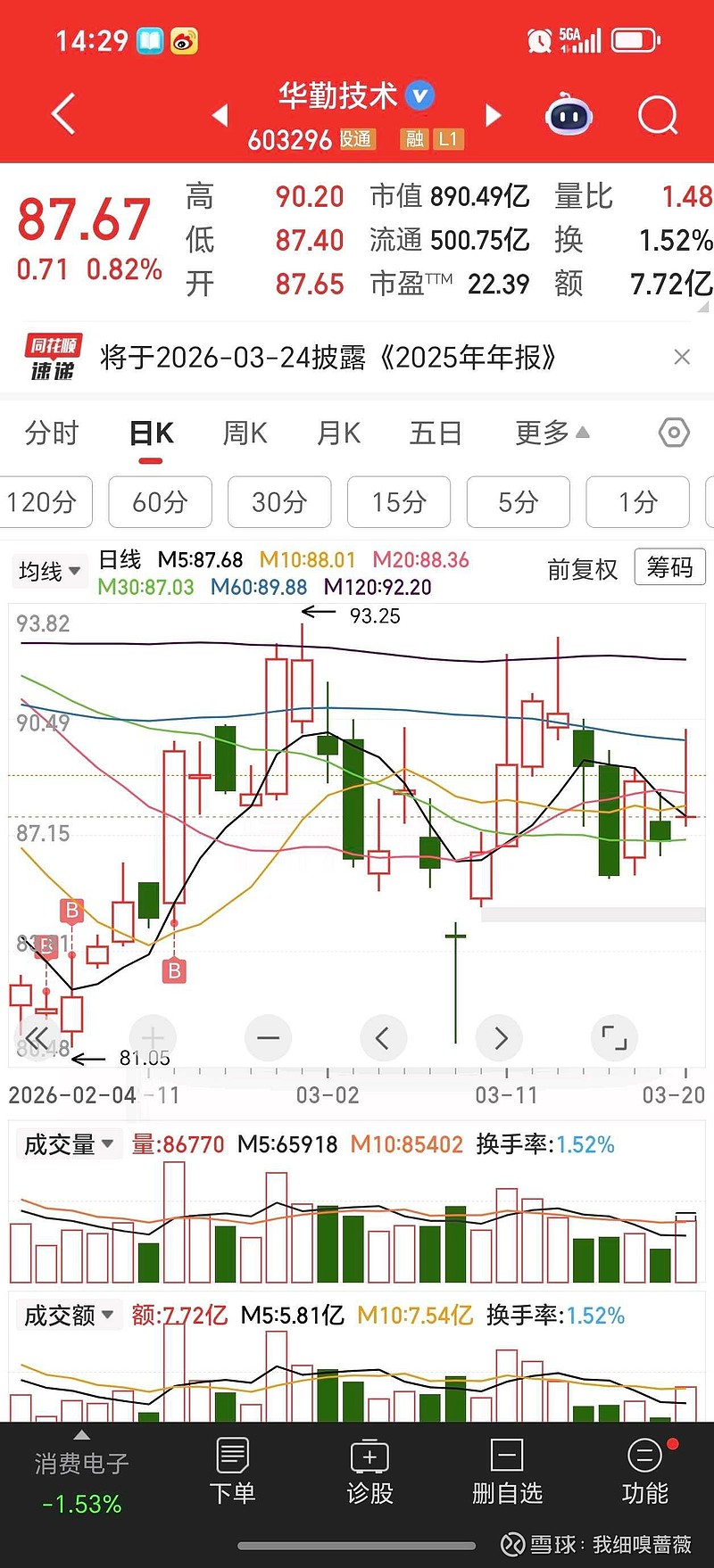
Task: Choose the 15分 interval
Action: pos(398,502)
